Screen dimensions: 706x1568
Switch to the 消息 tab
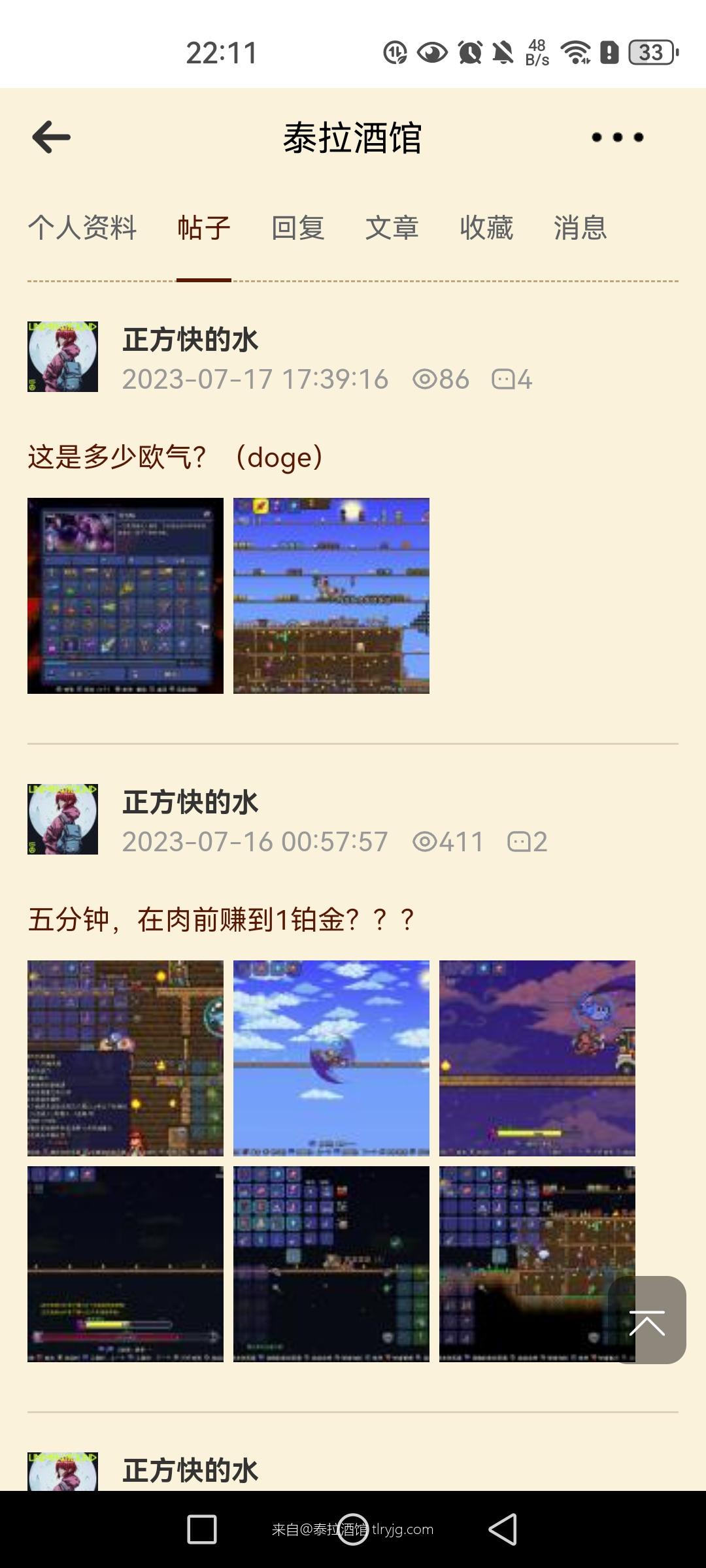[x=579, y=228]
